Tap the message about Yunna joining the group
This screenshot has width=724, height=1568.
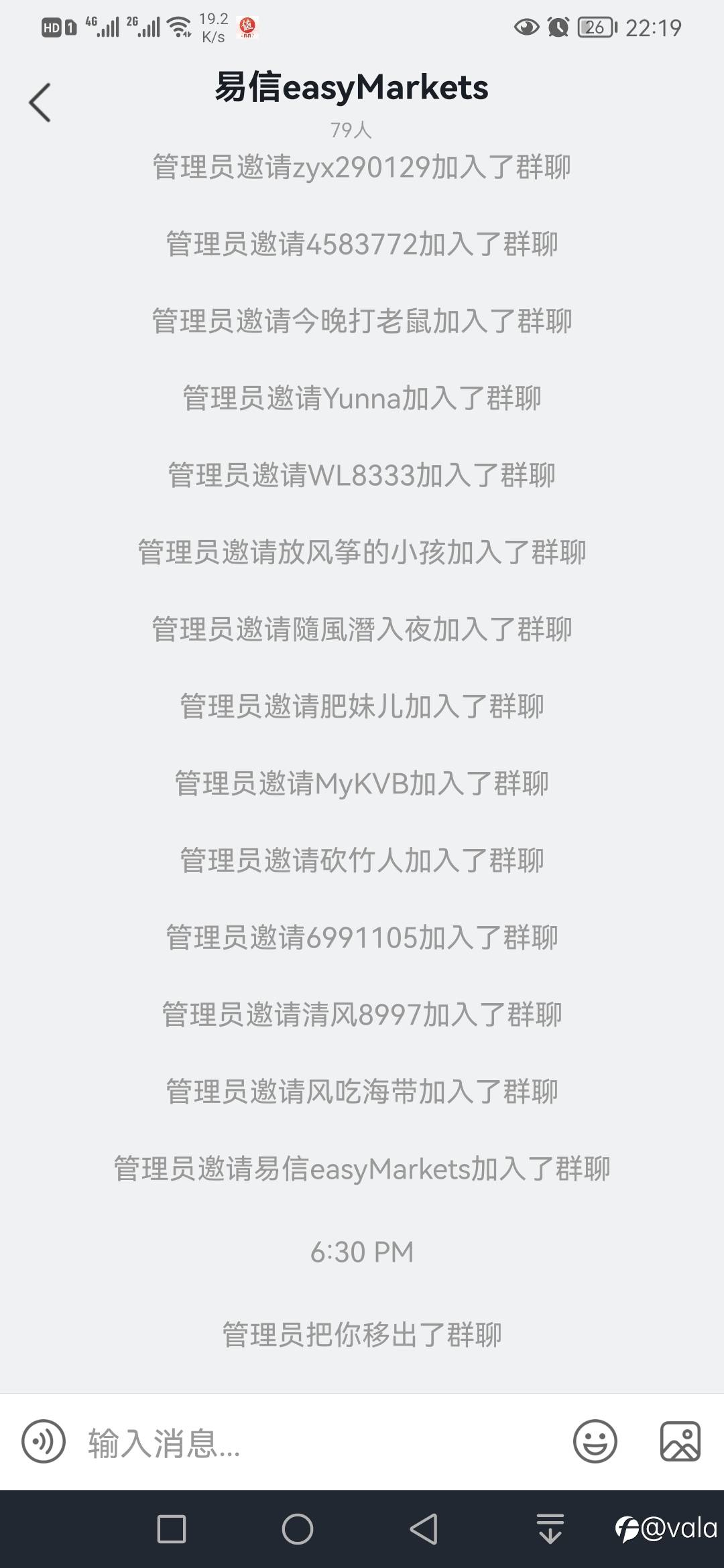coord(362,399)
